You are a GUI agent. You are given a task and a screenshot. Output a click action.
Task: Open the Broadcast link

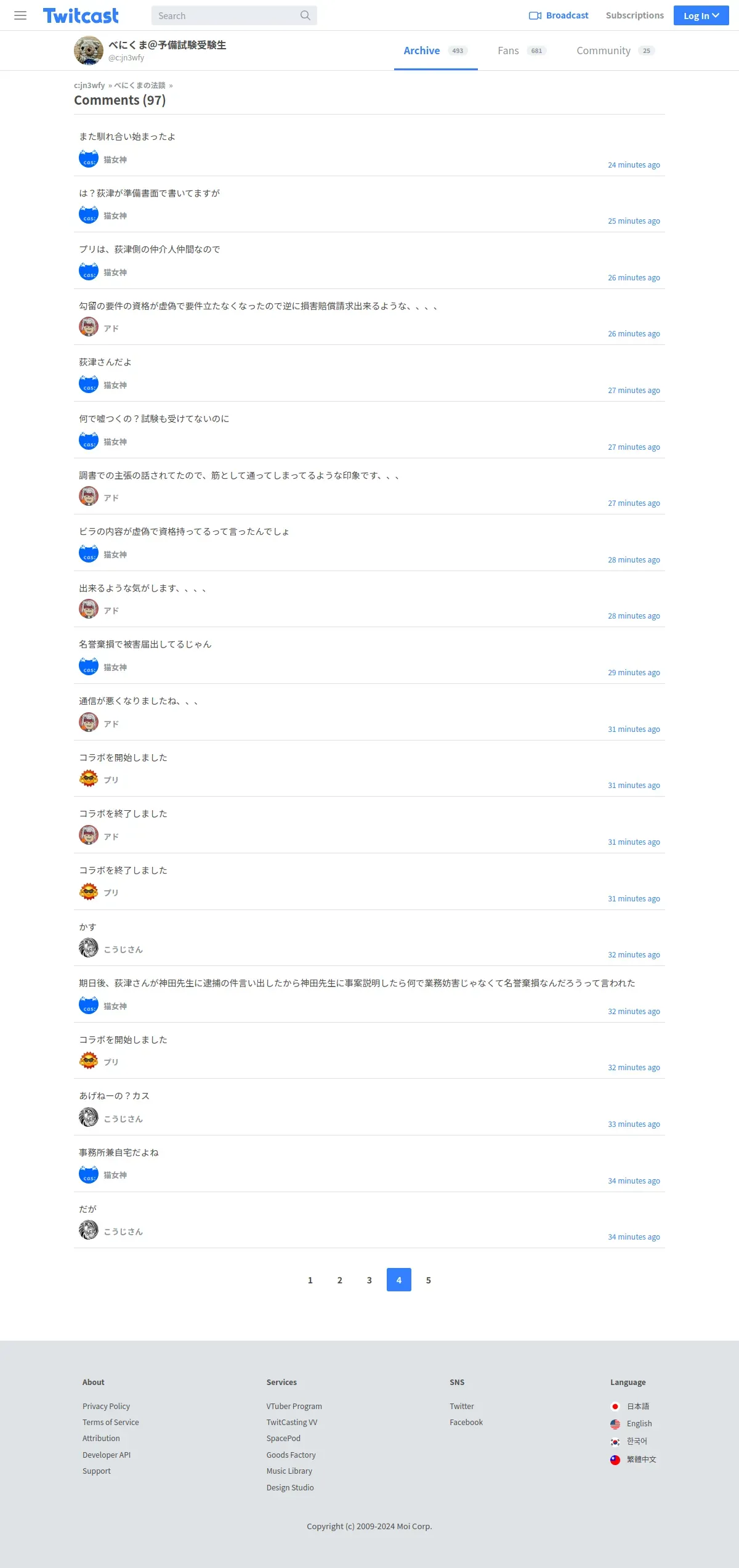[x=559, y=15]
